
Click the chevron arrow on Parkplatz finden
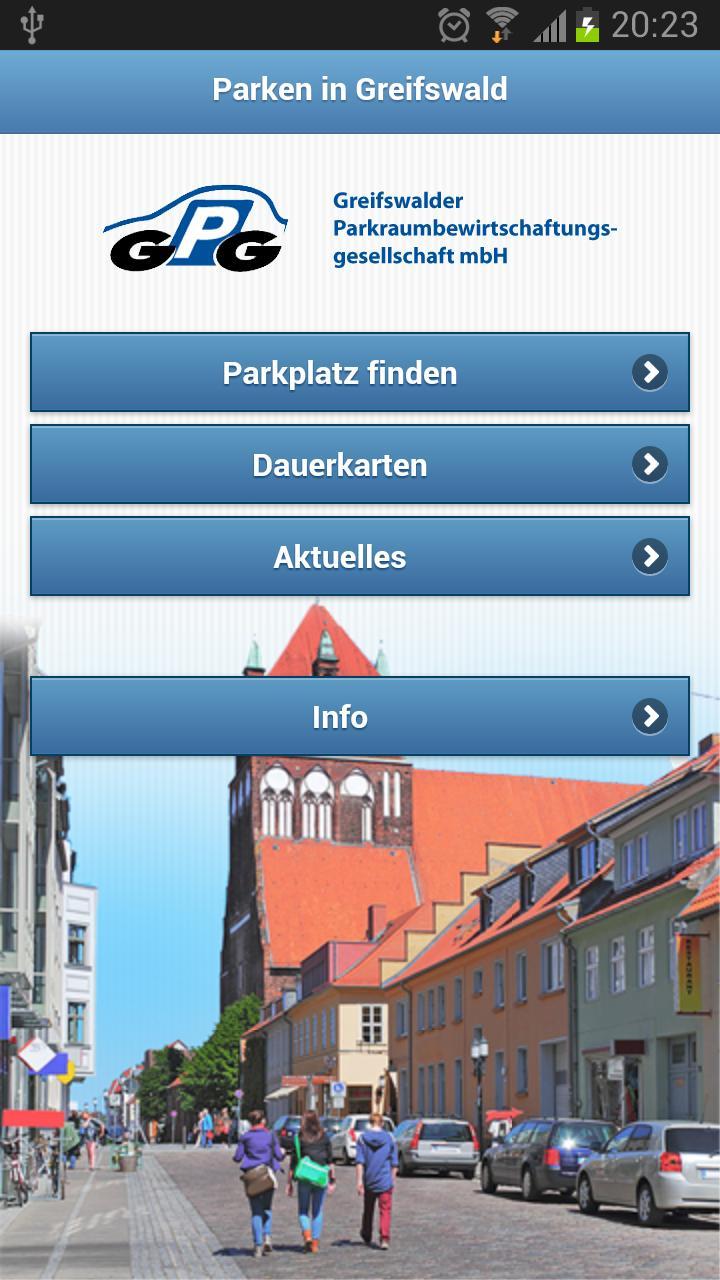(652, 372)
